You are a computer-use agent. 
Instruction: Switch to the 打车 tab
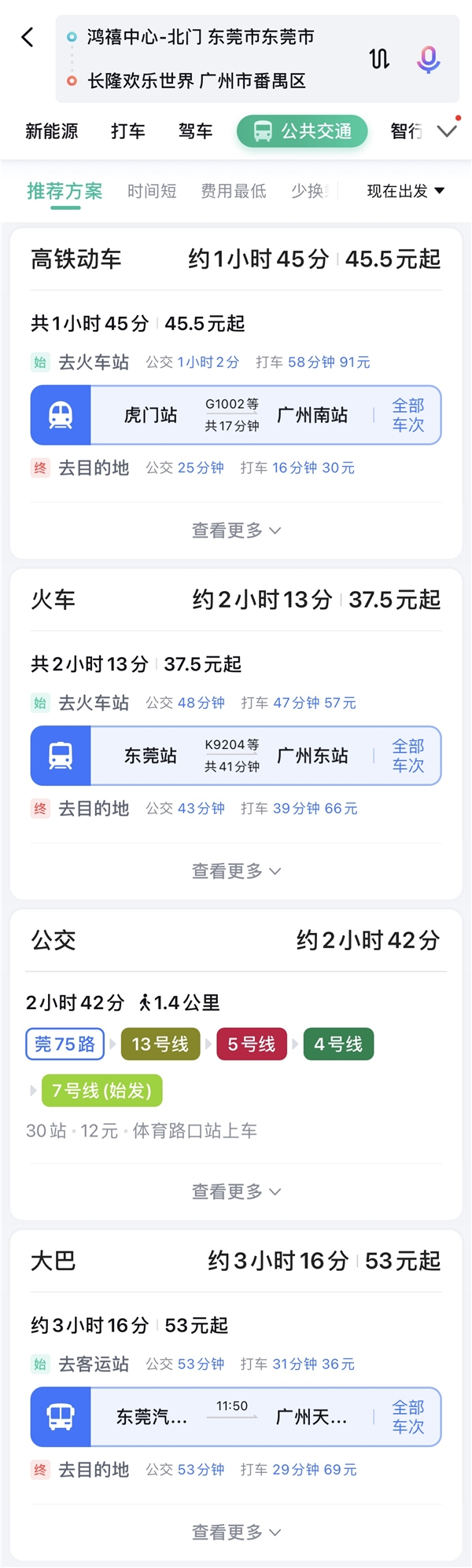coord(128,131)
